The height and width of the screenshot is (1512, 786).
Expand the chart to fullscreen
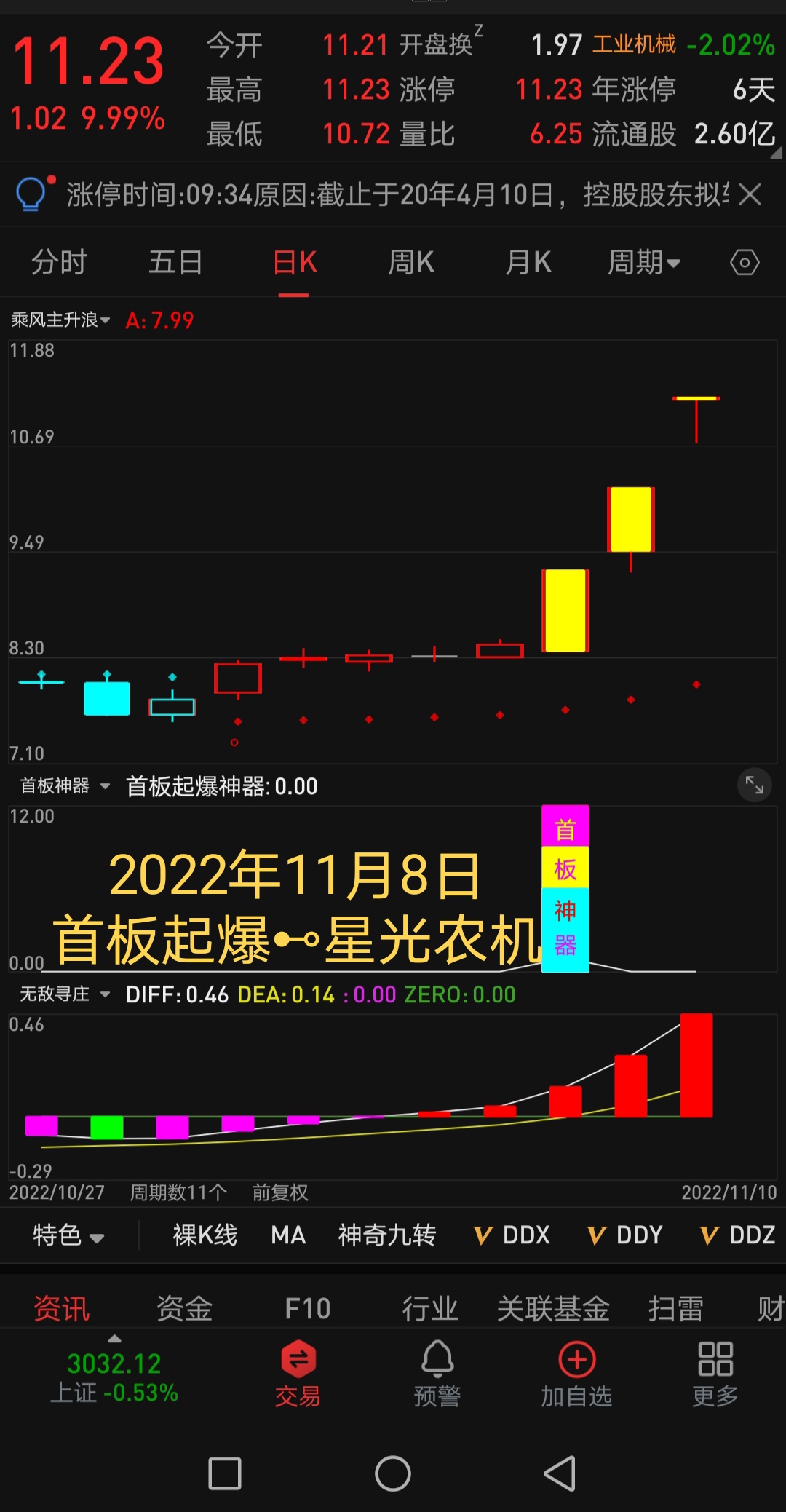click(754, 786)
